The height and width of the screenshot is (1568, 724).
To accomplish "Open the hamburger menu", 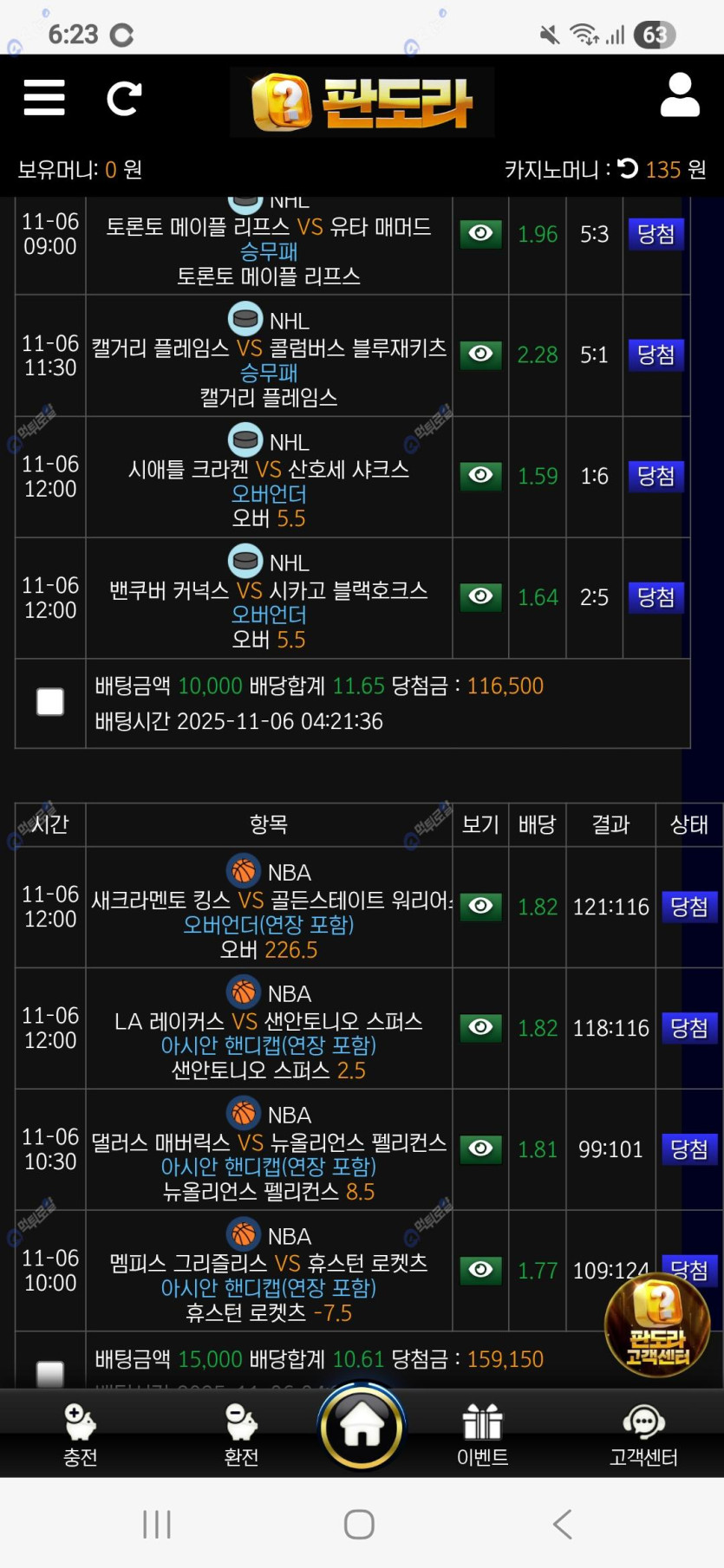I will pyautogui.click(x=44, y=98).
